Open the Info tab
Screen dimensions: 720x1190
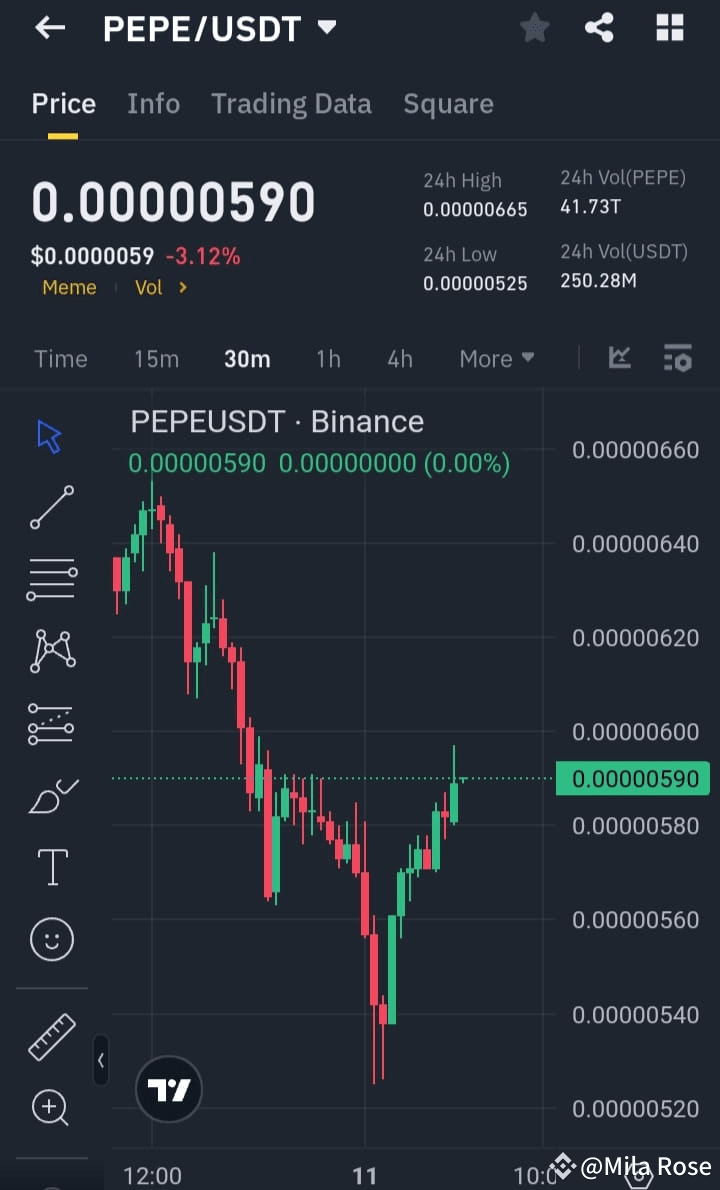pos(153,103)
